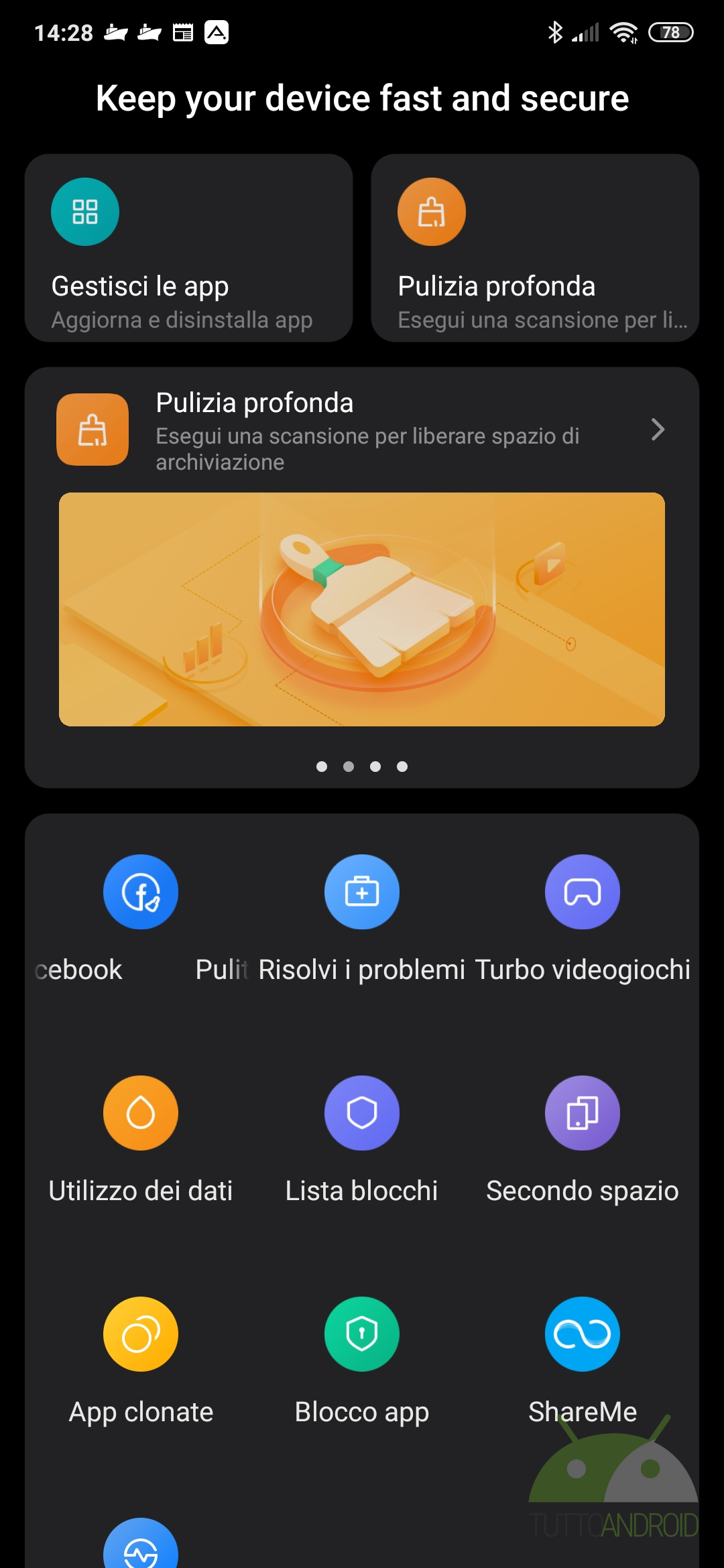Image resolution: width=724 pixels, height=1568 pixels.
Task: Open the Facebook cleaner shortcut
Action: tap(141, 892)
